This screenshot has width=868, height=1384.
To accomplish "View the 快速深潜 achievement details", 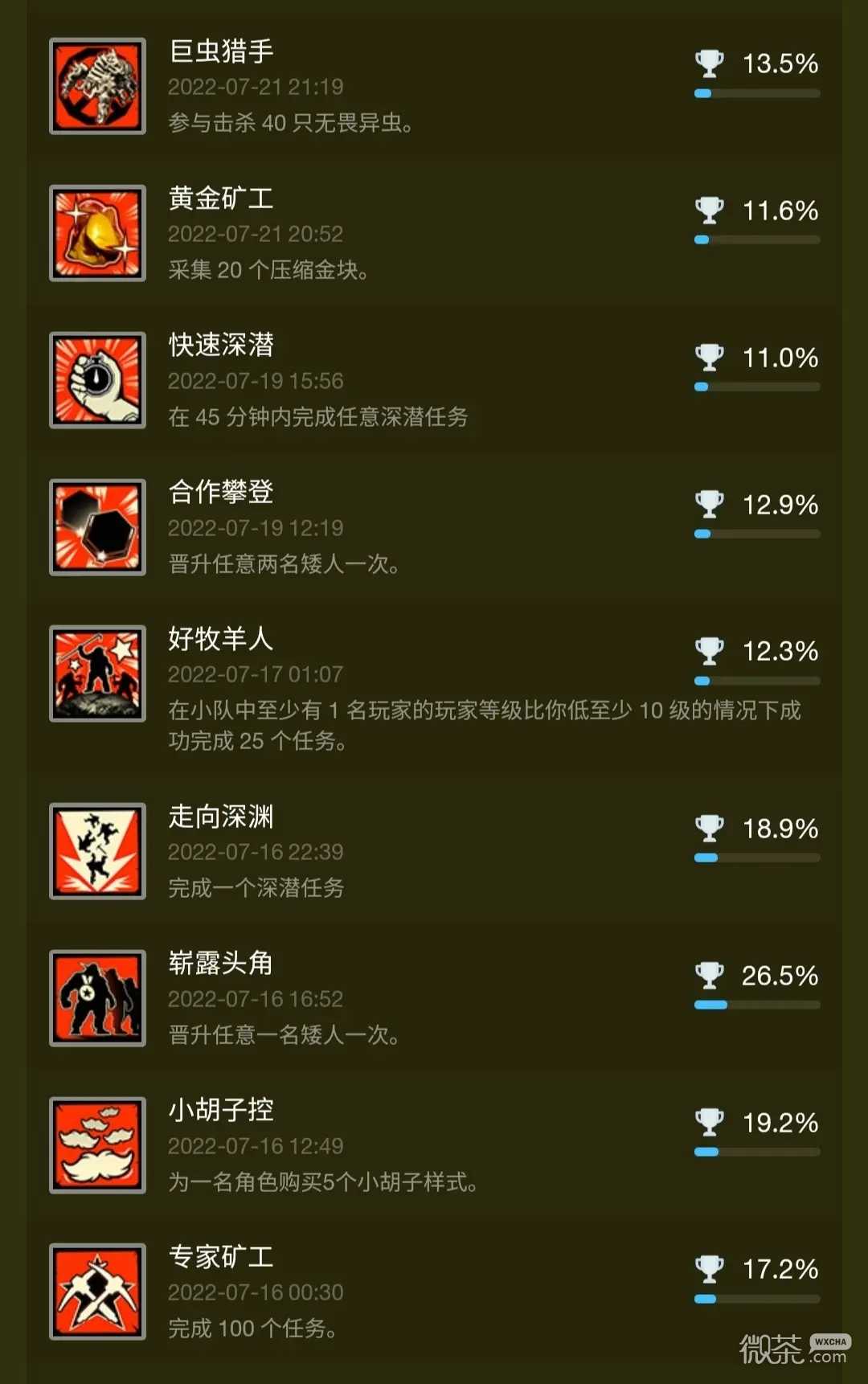I will 434,380.
